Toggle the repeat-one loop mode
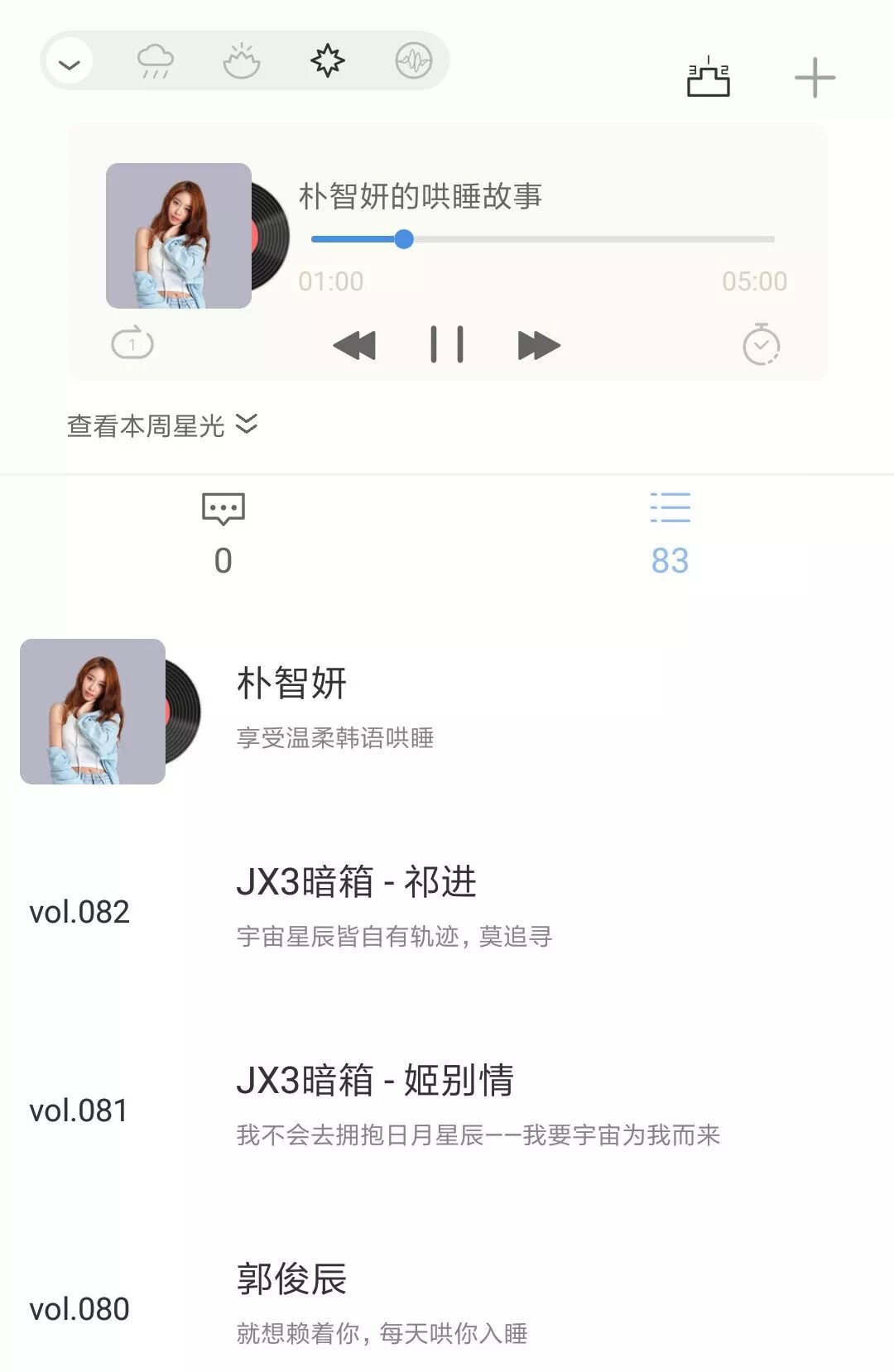This screenshot has width=894, height=1372. coord(132,343)
